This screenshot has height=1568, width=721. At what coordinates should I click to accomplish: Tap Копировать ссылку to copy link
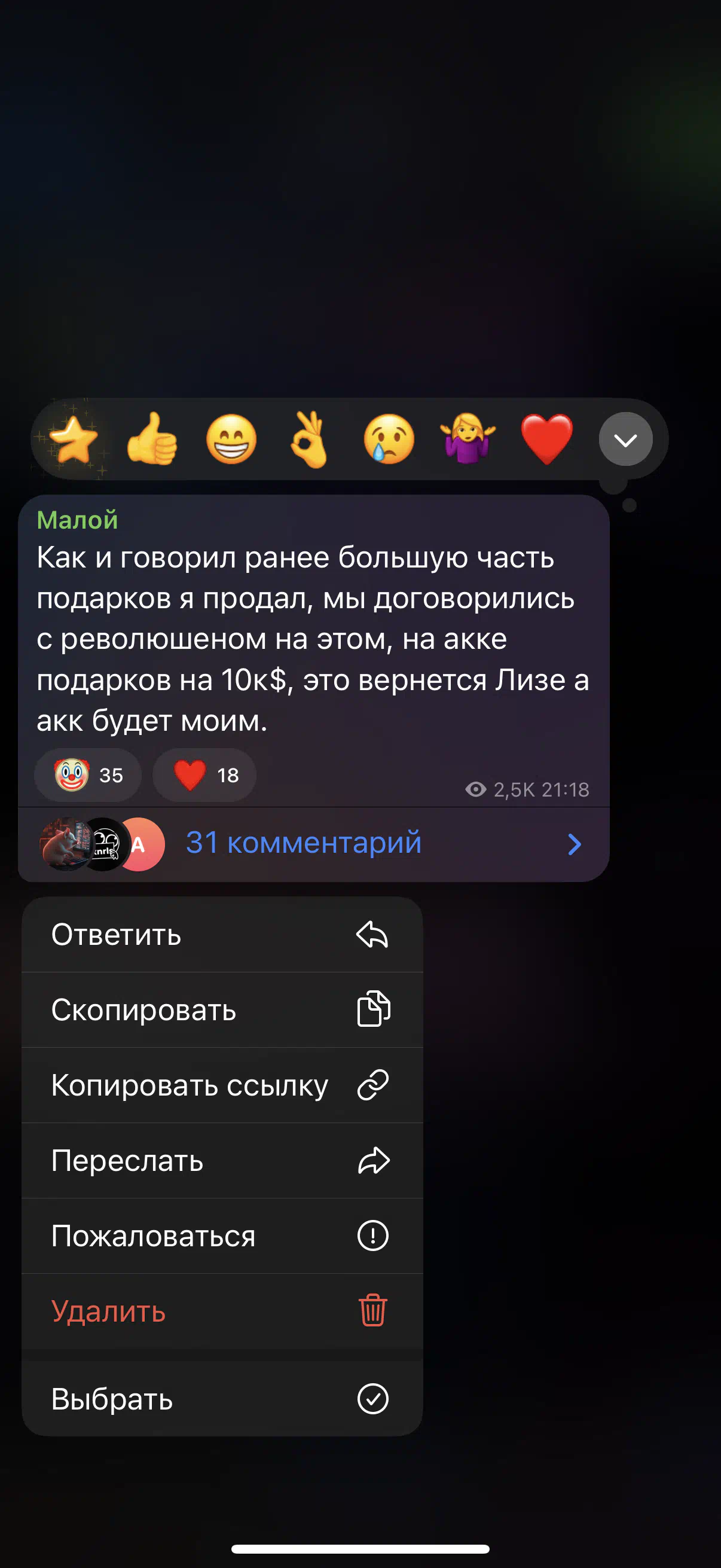(222, 1085)
